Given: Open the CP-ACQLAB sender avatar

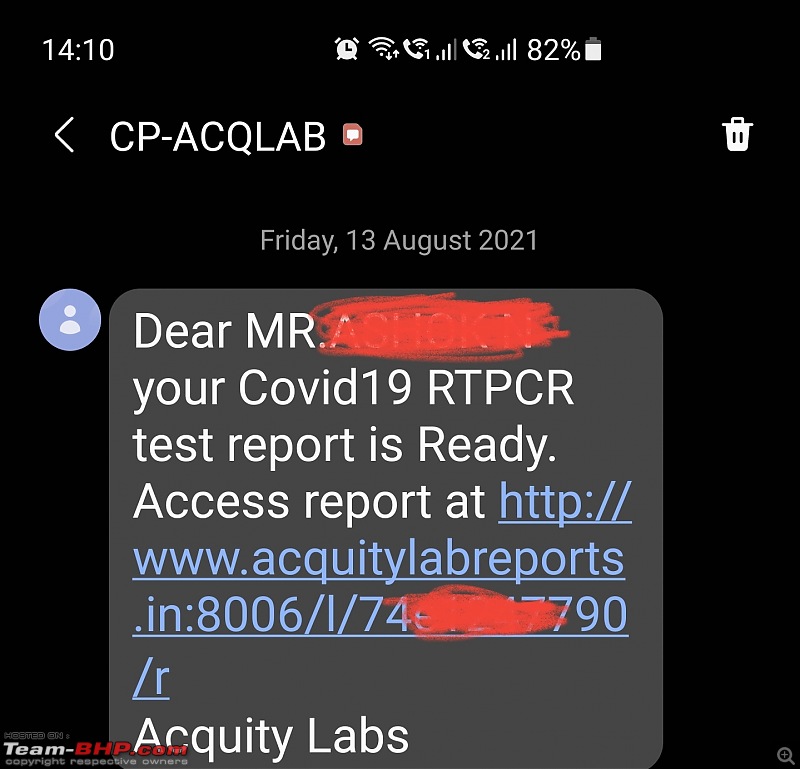Looking at the screenshot, I should click(x=70, y=320).
